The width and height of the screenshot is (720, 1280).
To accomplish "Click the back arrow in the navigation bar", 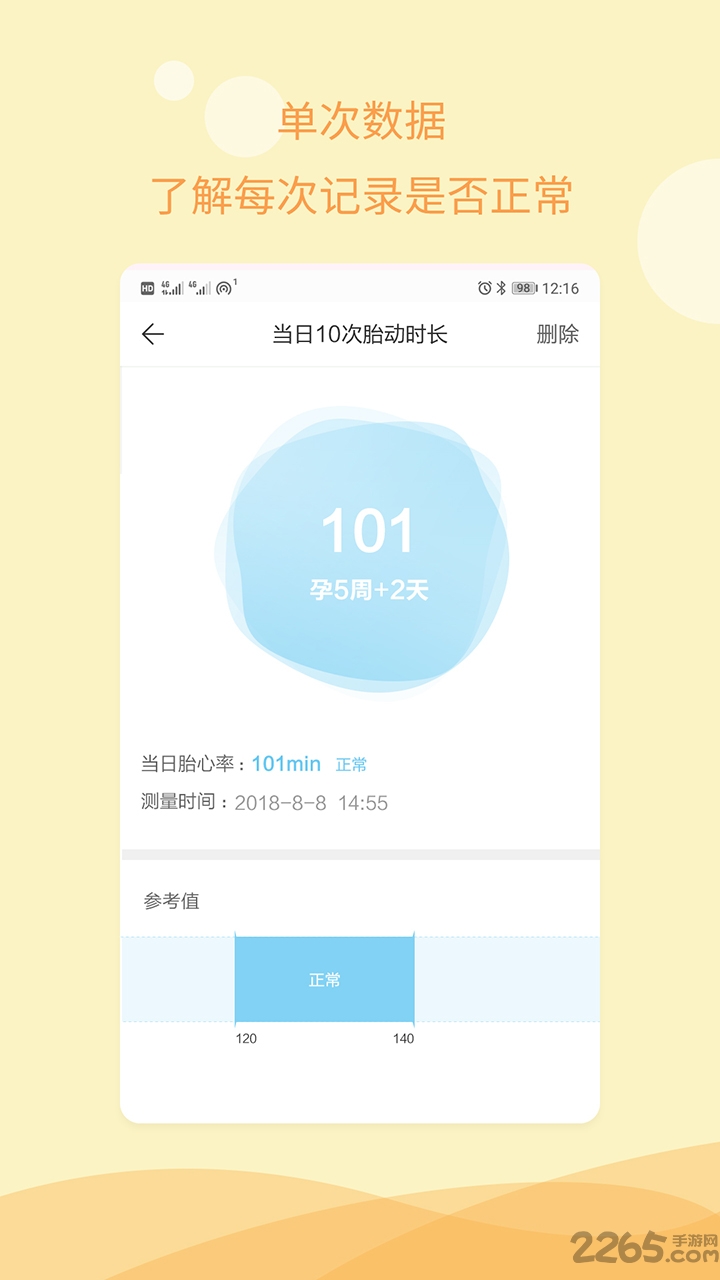I will [x=152, y=334].
